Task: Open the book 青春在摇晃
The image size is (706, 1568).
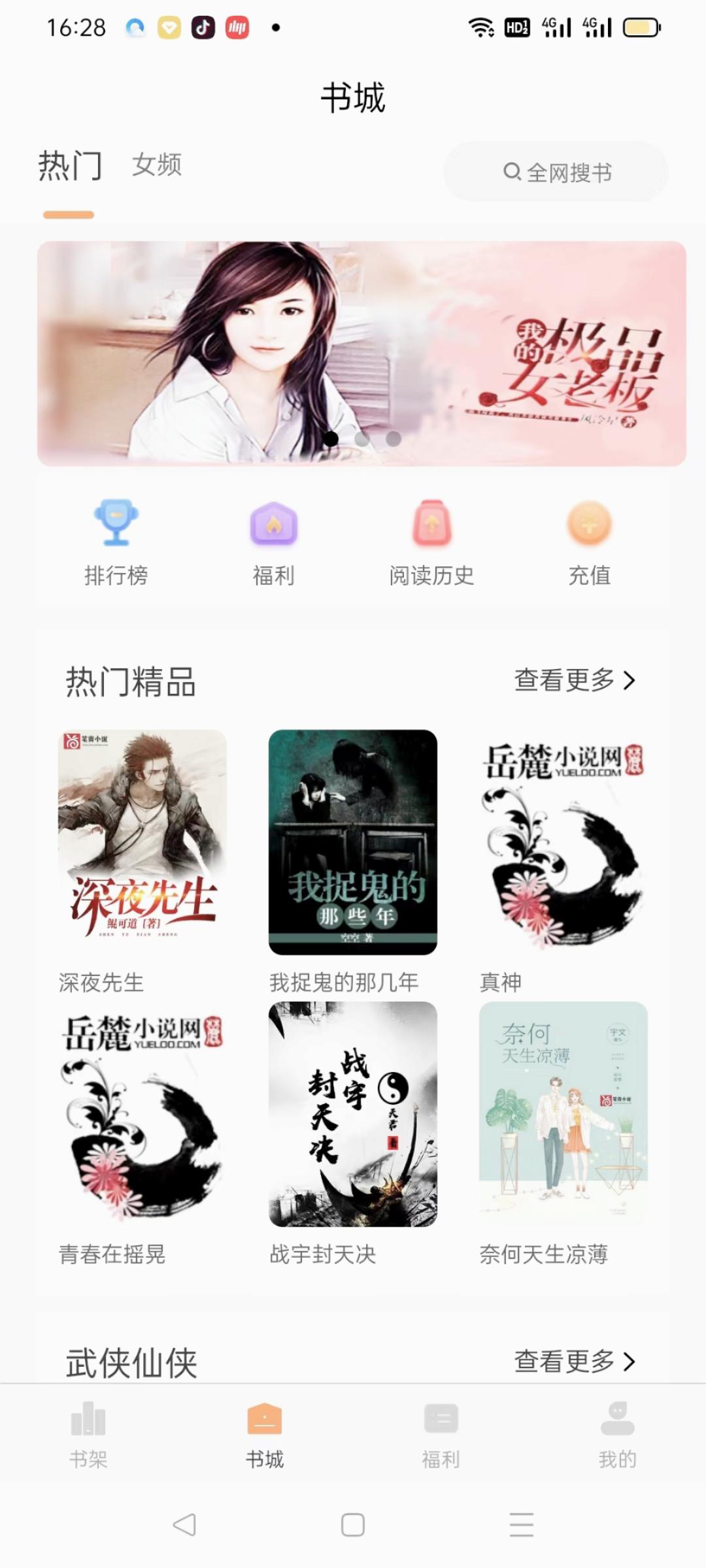Action: point(143,1114)
